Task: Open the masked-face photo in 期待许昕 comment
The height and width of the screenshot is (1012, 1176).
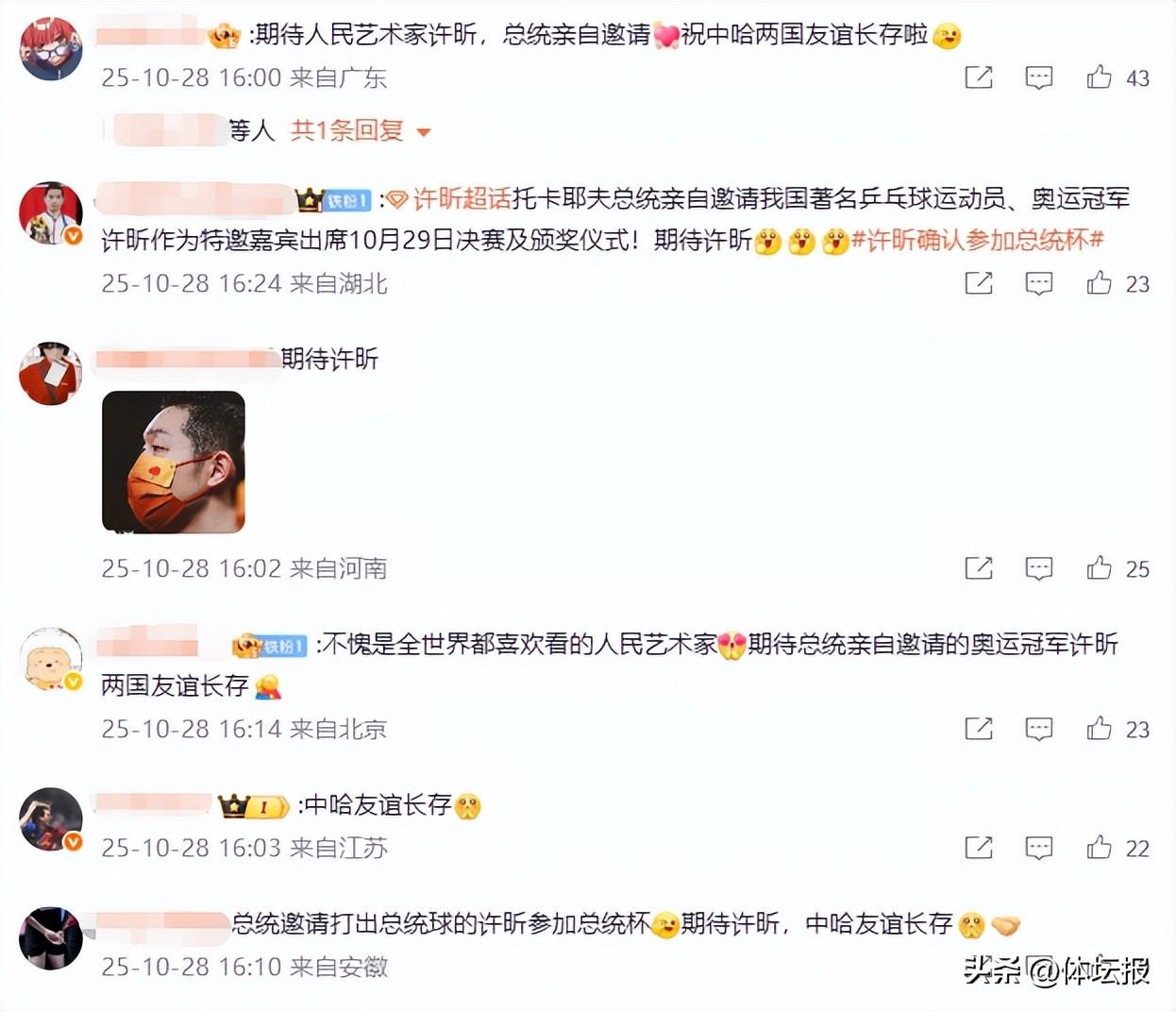Action: click(x=174, y=463)
